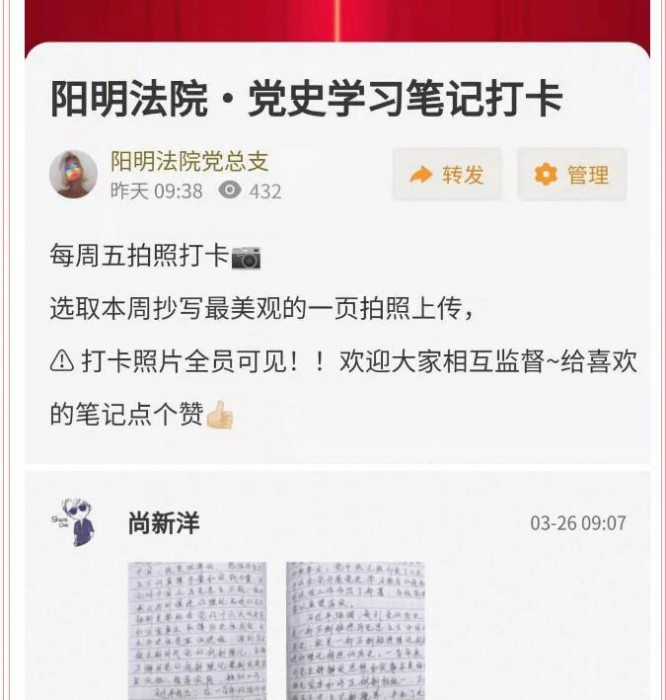Open 阳明法院党总支 profile avatar

coord(73,175)
